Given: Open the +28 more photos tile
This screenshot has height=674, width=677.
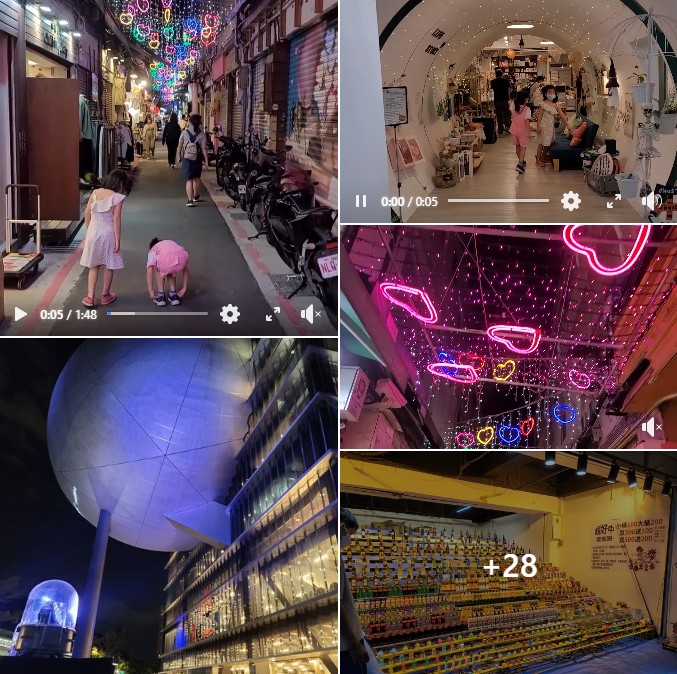Looking at the screenshot, I should coord(509,565).
